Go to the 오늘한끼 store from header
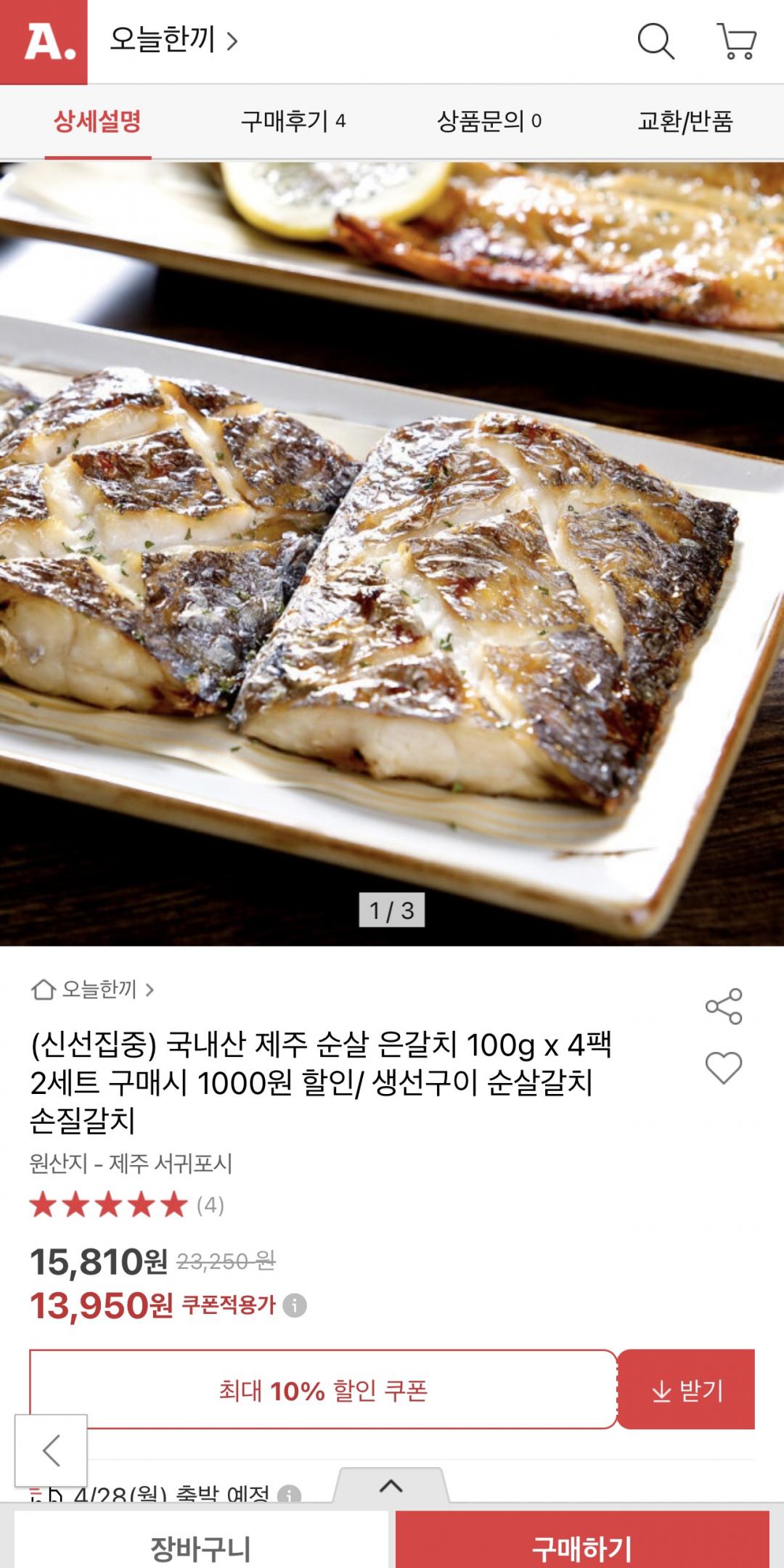The width and height of the screenshot is (784, 1568). (173, 41)
